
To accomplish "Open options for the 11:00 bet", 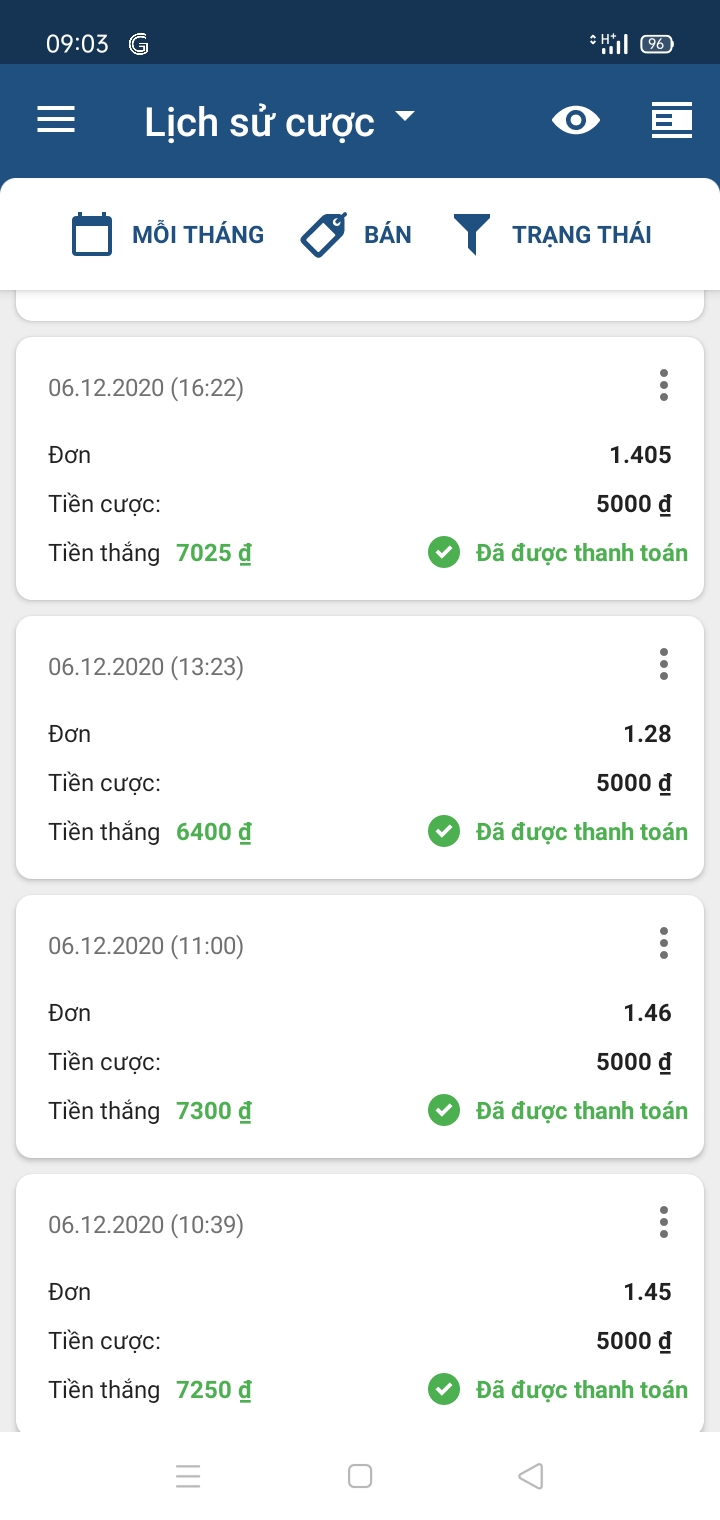I will (x=663, y=943).
